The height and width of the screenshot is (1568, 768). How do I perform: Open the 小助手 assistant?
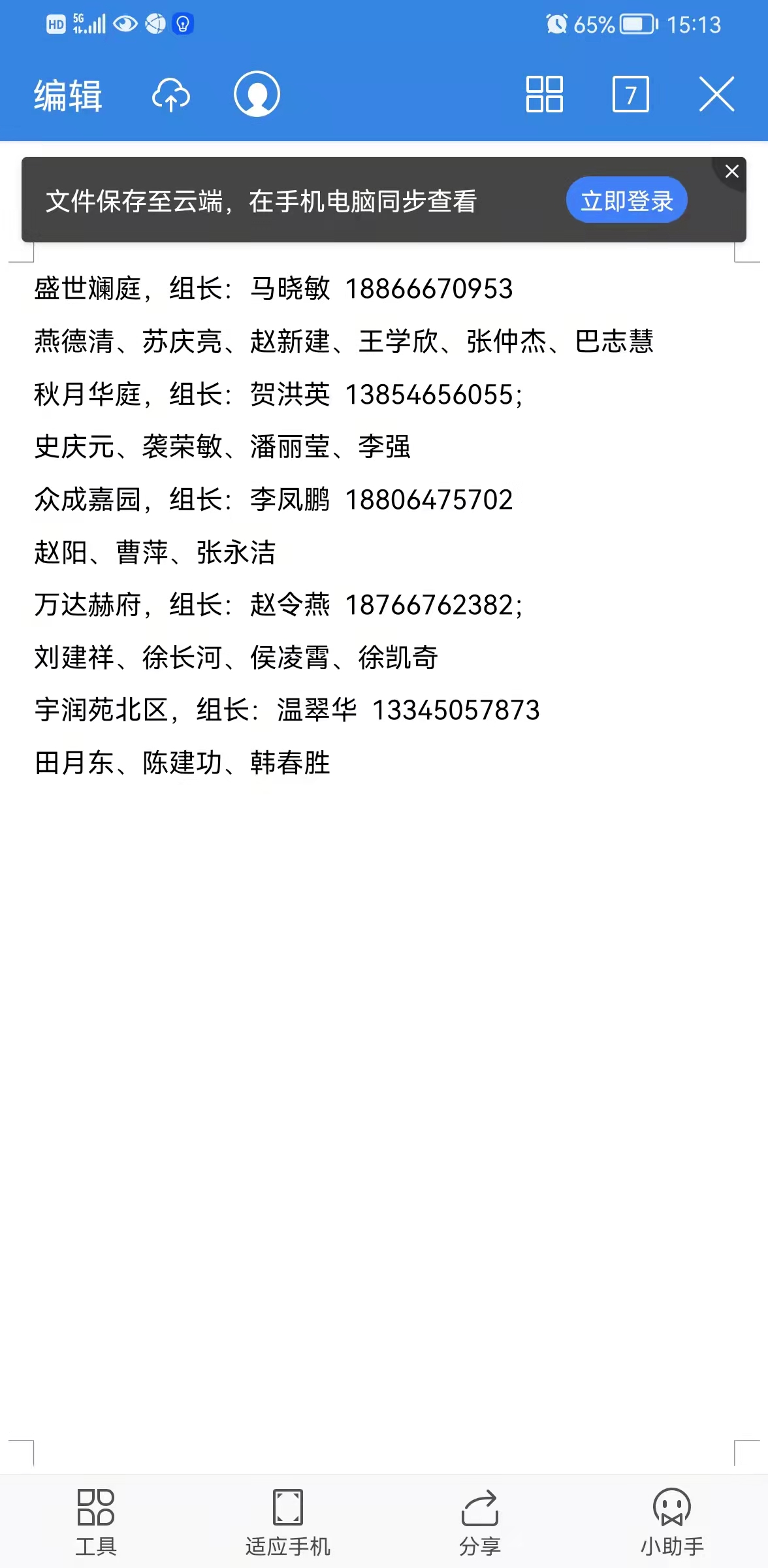click(672, 1522)
